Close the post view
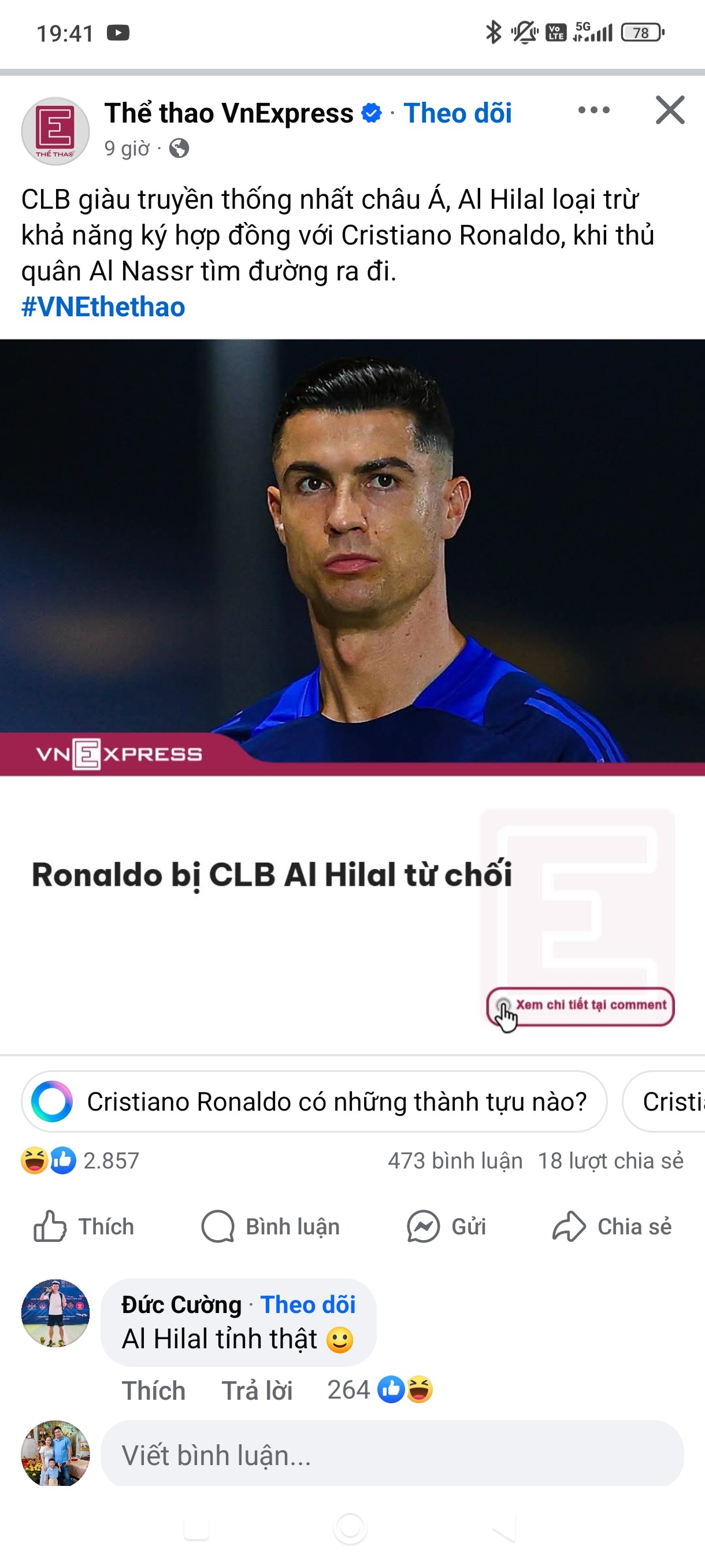Viewport: 705px width, 1568px height. (x=670, y=110)
